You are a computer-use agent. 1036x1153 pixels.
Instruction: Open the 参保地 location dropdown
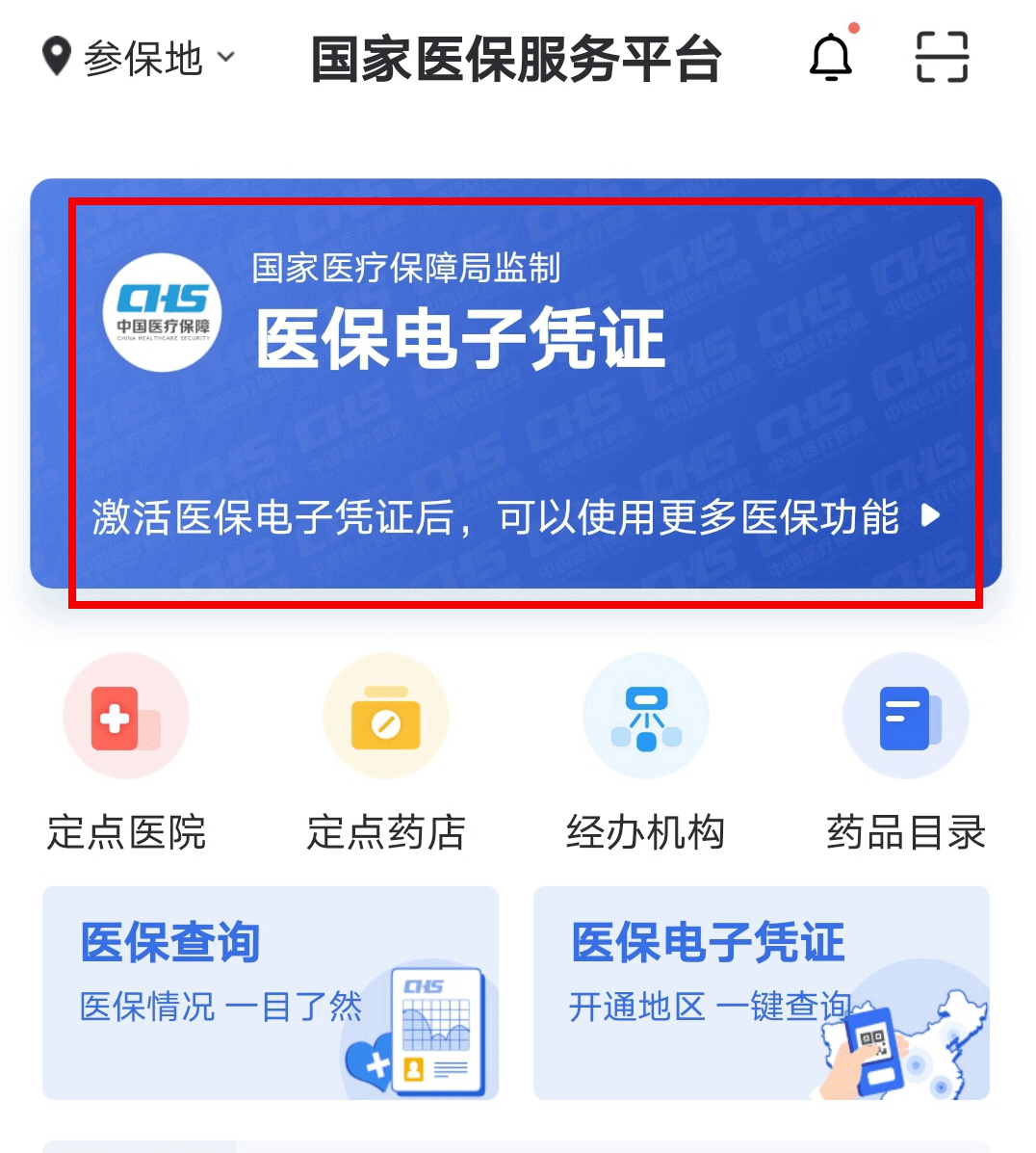point(140,58)
